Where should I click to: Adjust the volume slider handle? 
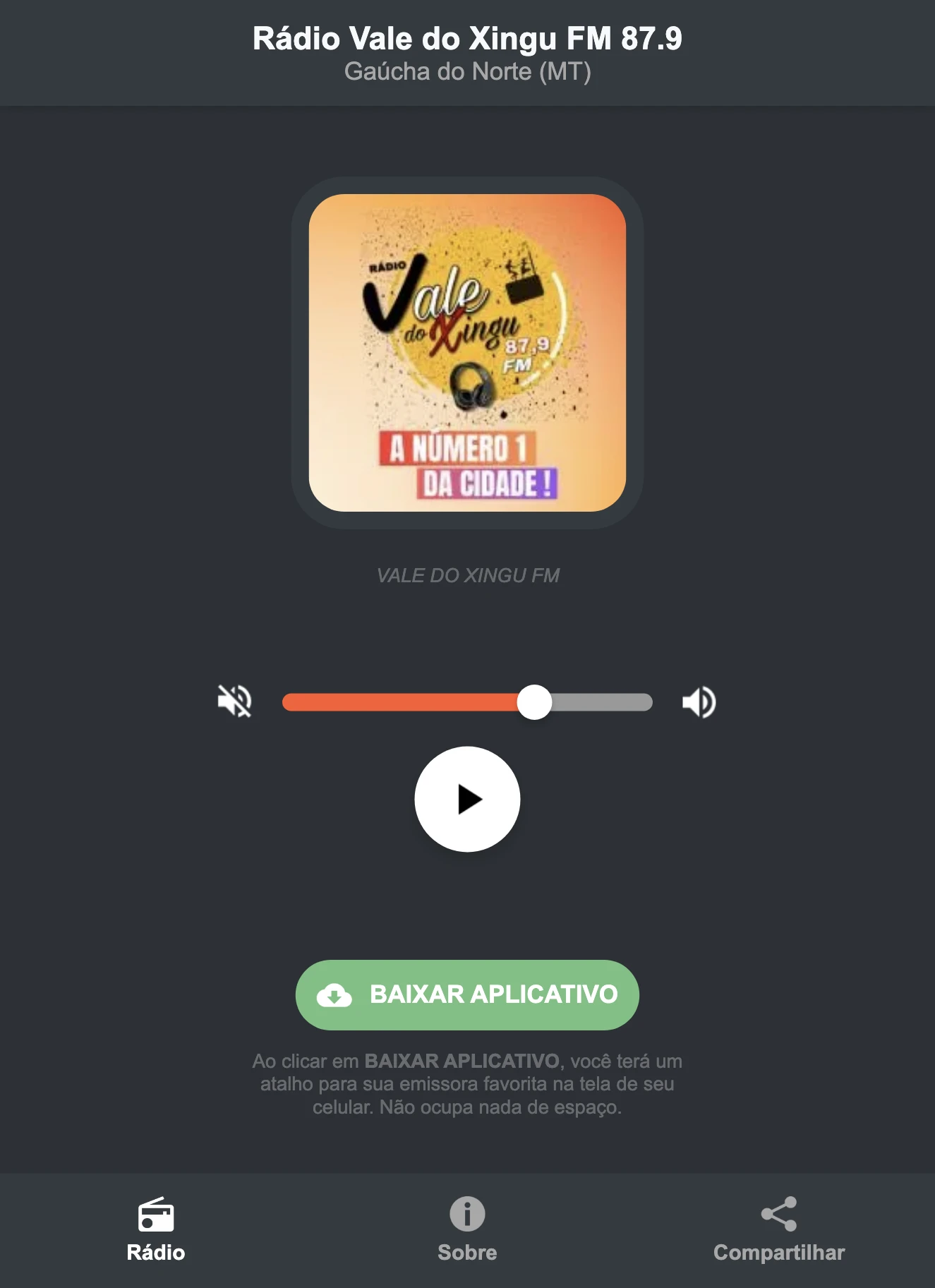(535, 701)
